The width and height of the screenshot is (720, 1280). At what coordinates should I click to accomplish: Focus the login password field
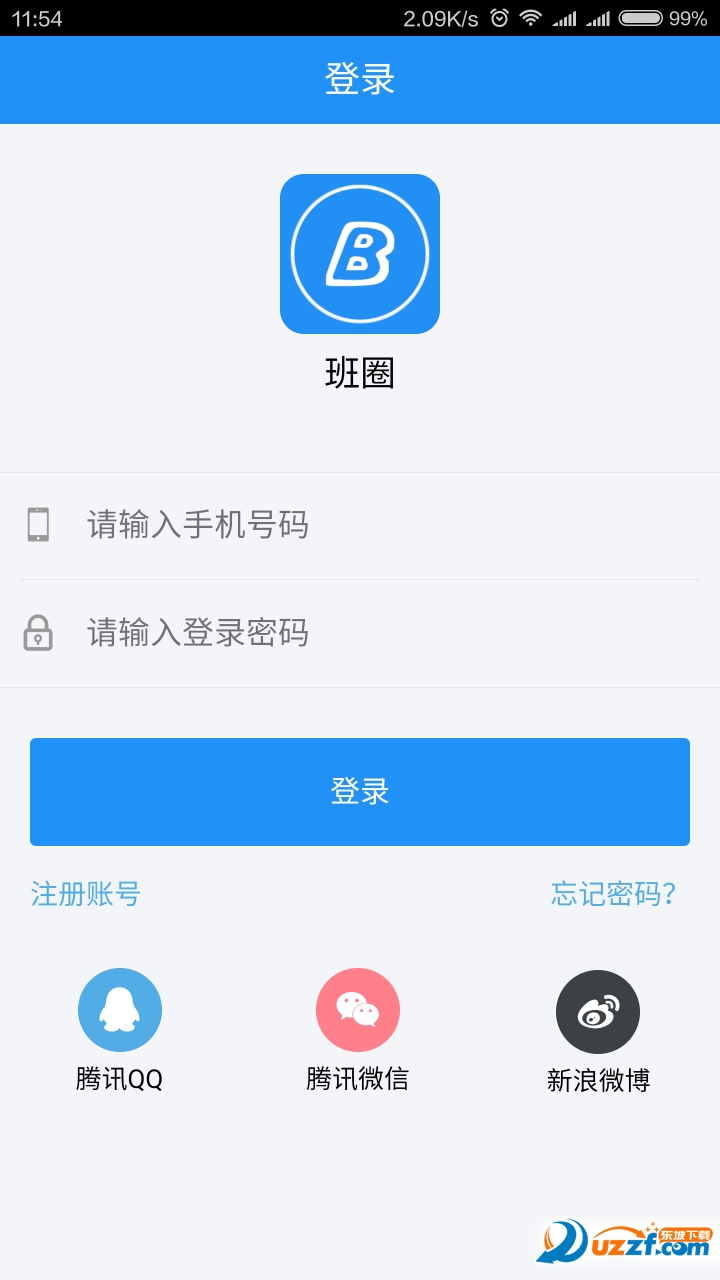coord(360,633)
